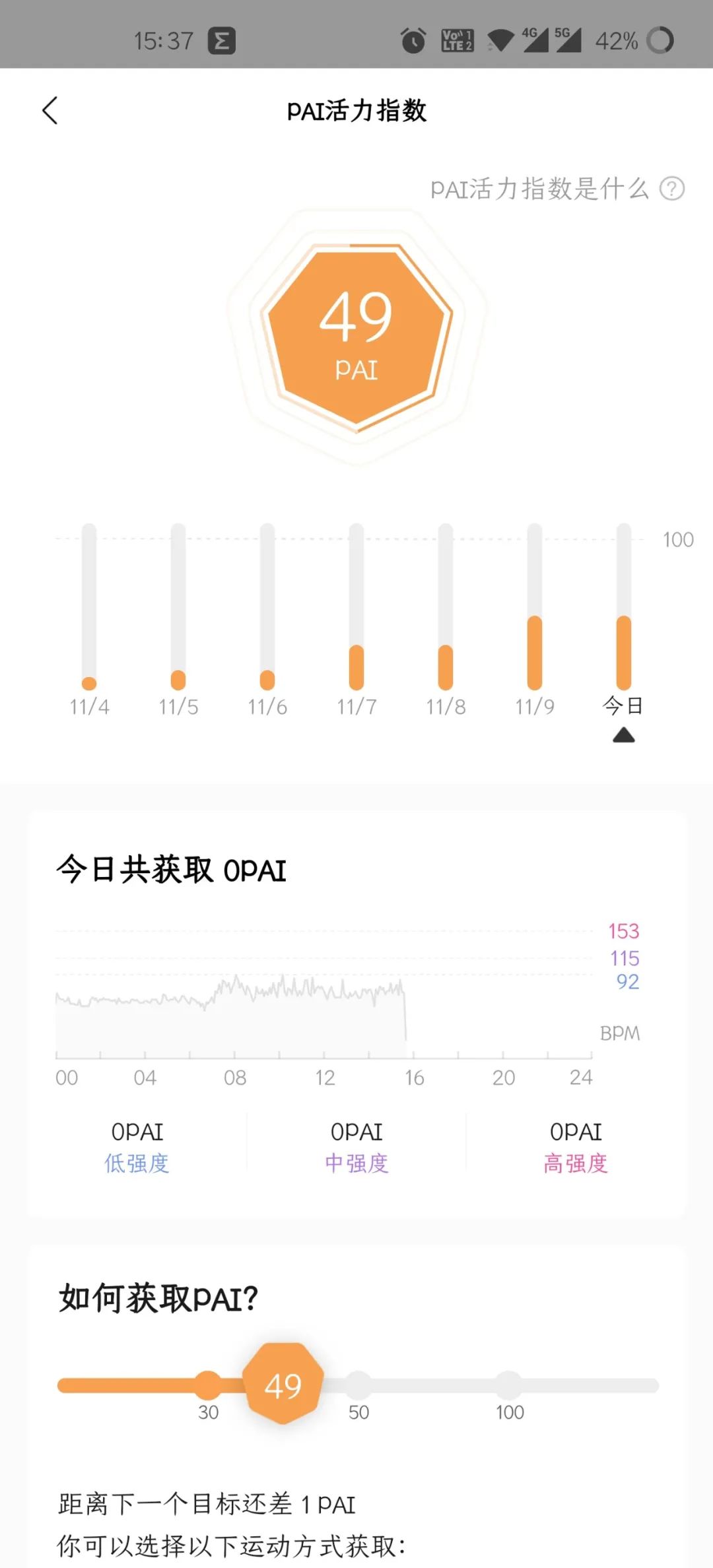The height and width of the screenshot is (1568, 713).
Task: Tap the 今日共获取 0PAI heading
Action: tap(174, 869)
